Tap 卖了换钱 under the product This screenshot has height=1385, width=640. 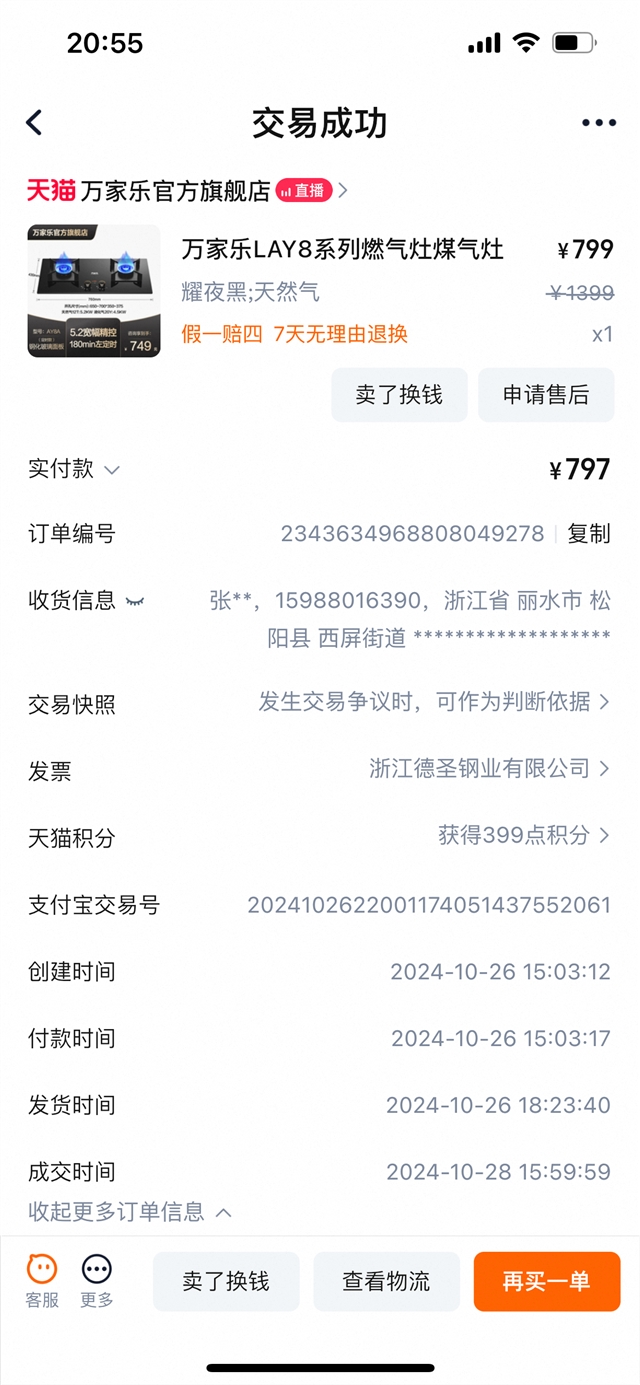pos(399,395)
